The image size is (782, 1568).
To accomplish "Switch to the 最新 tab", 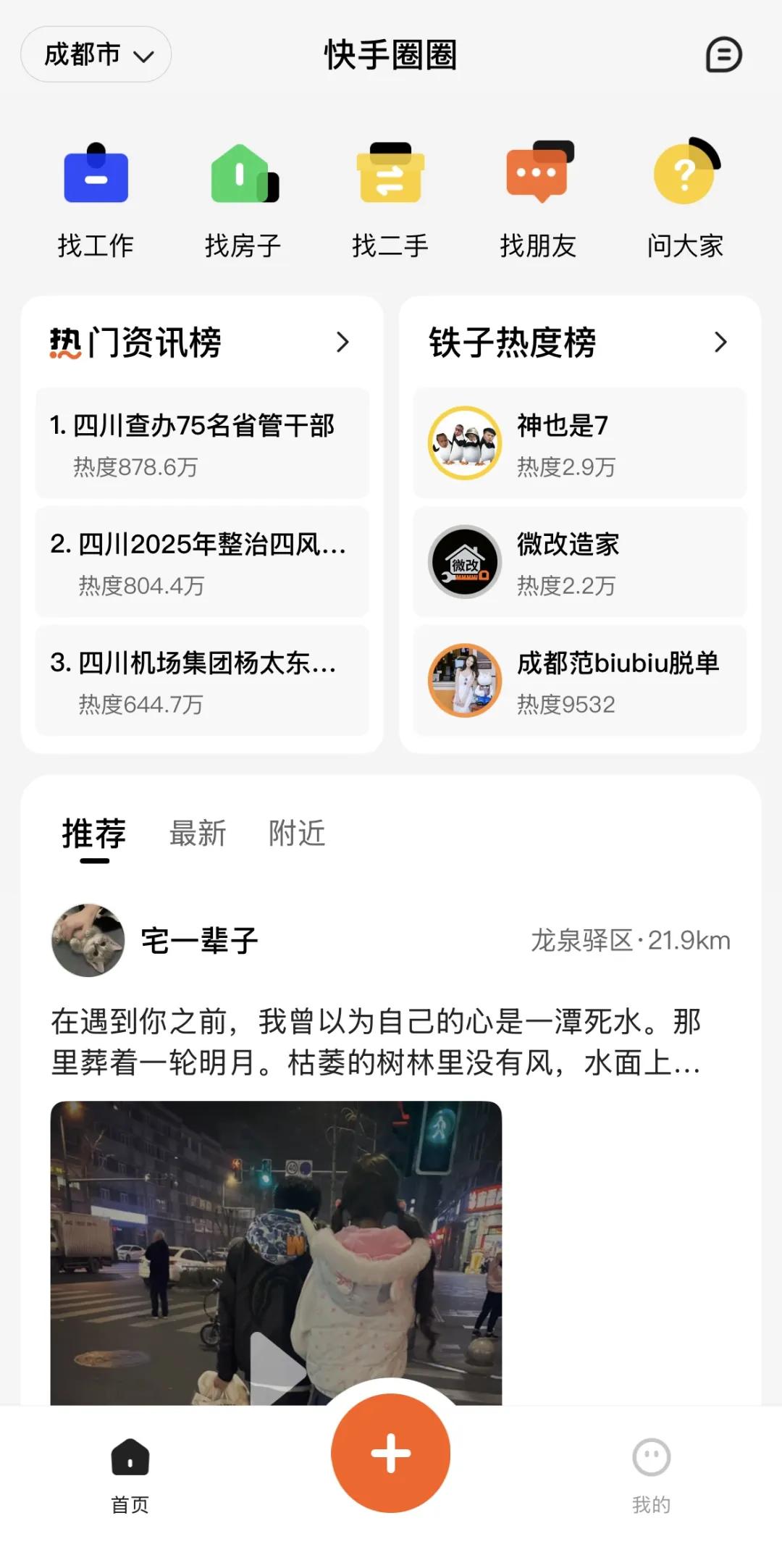I will point(198,834).
